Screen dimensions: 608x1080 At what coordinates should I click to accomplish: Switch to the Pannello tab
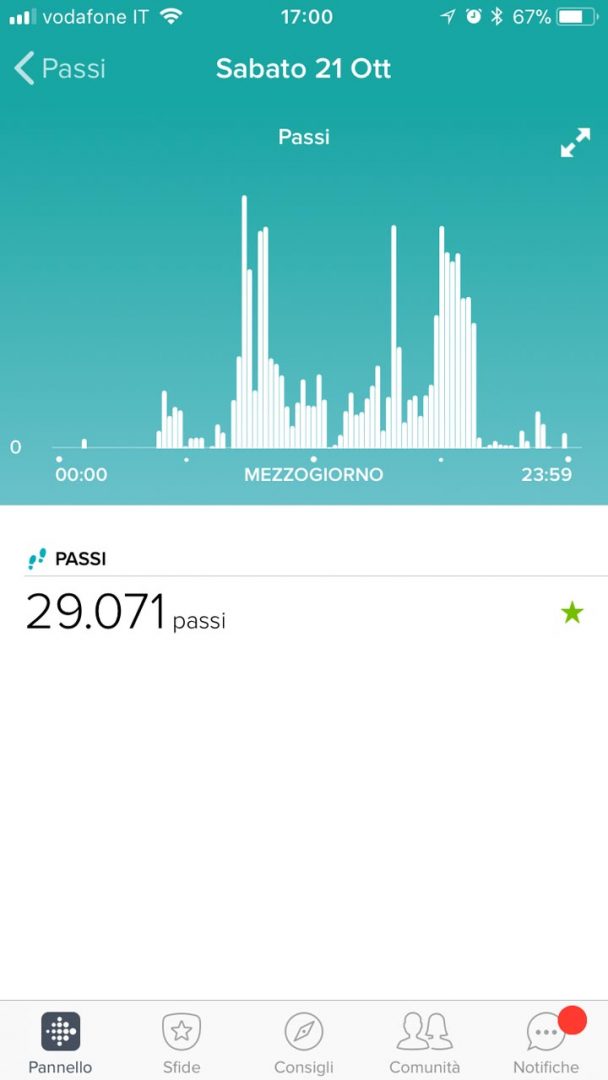point(60,1040)
